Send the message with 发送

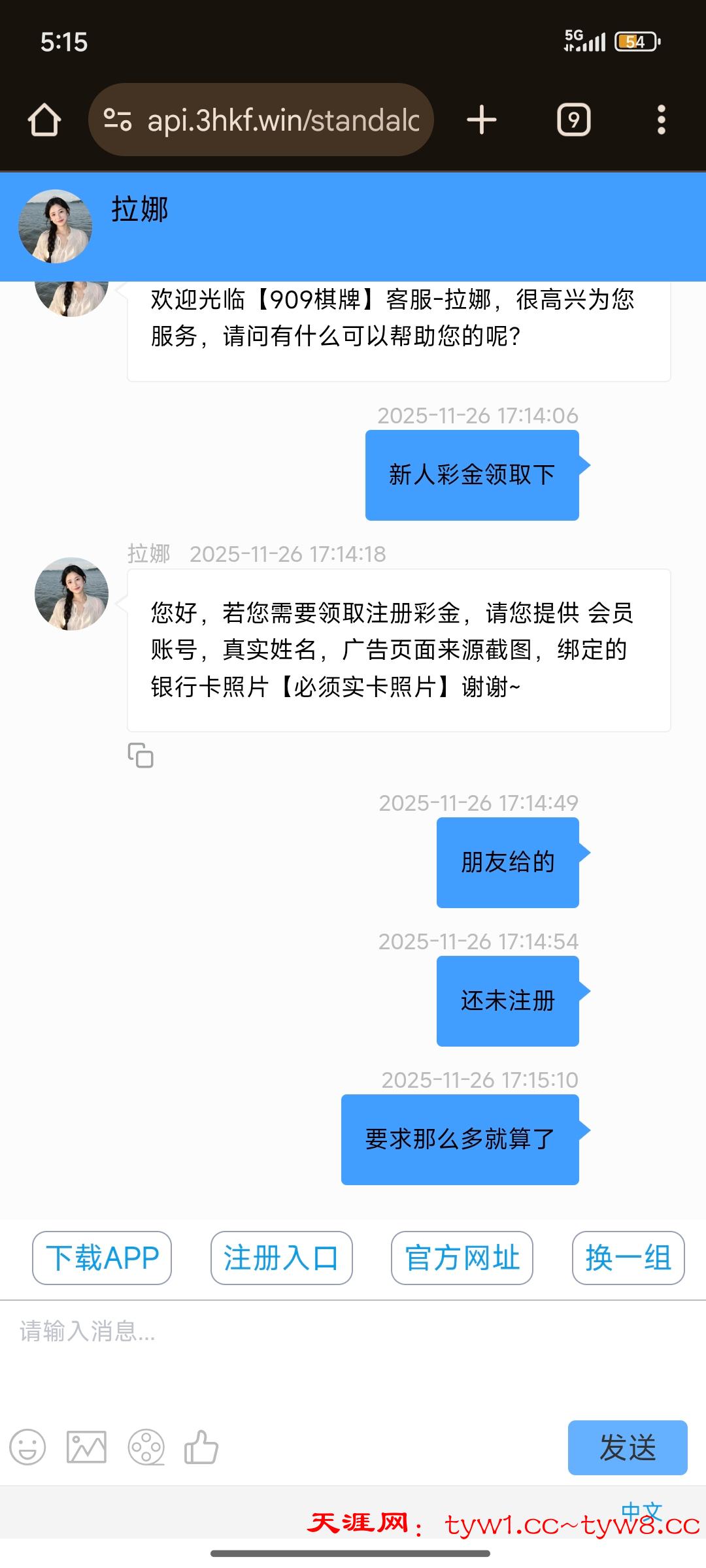point(627,1447)
